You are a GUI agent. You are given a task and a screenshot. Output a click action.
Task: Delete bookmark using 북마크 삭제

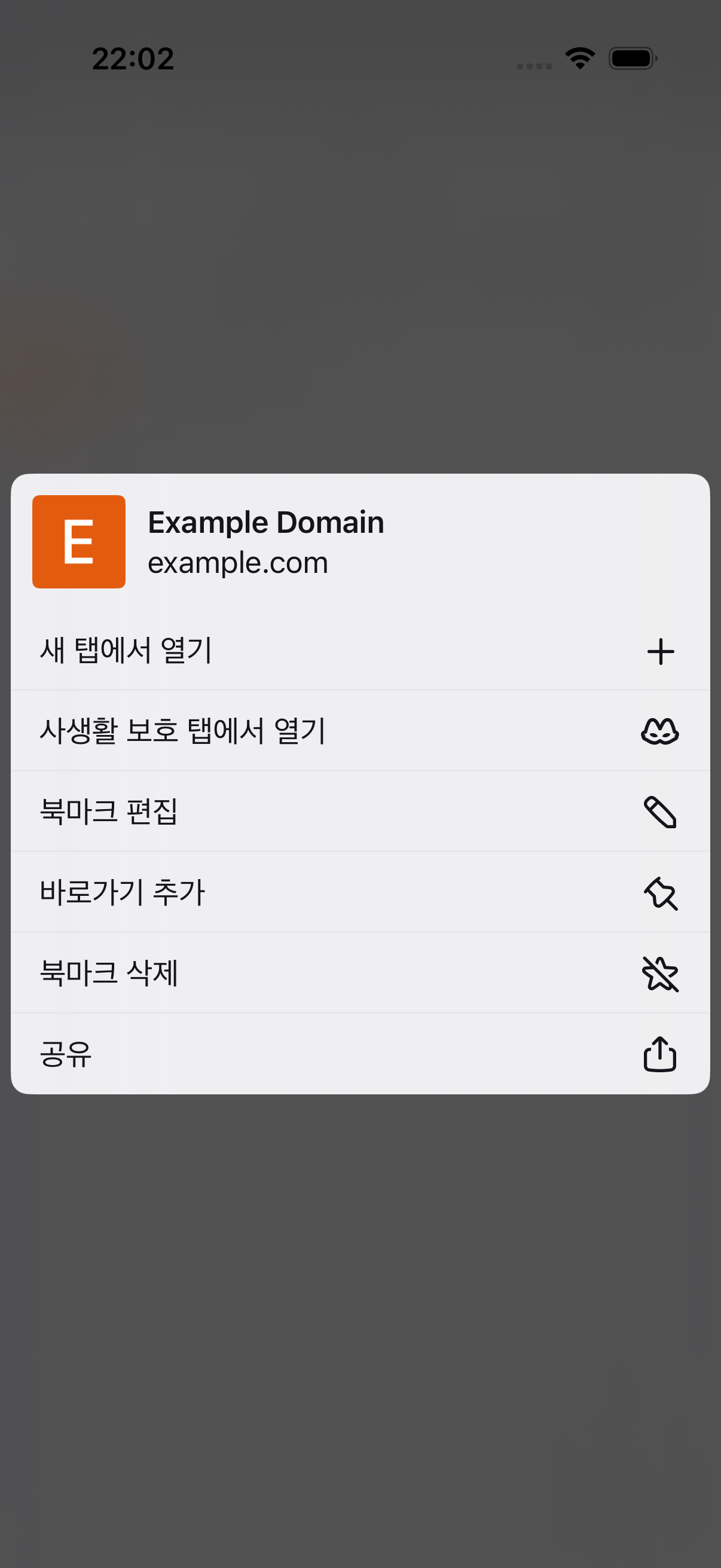360,973
